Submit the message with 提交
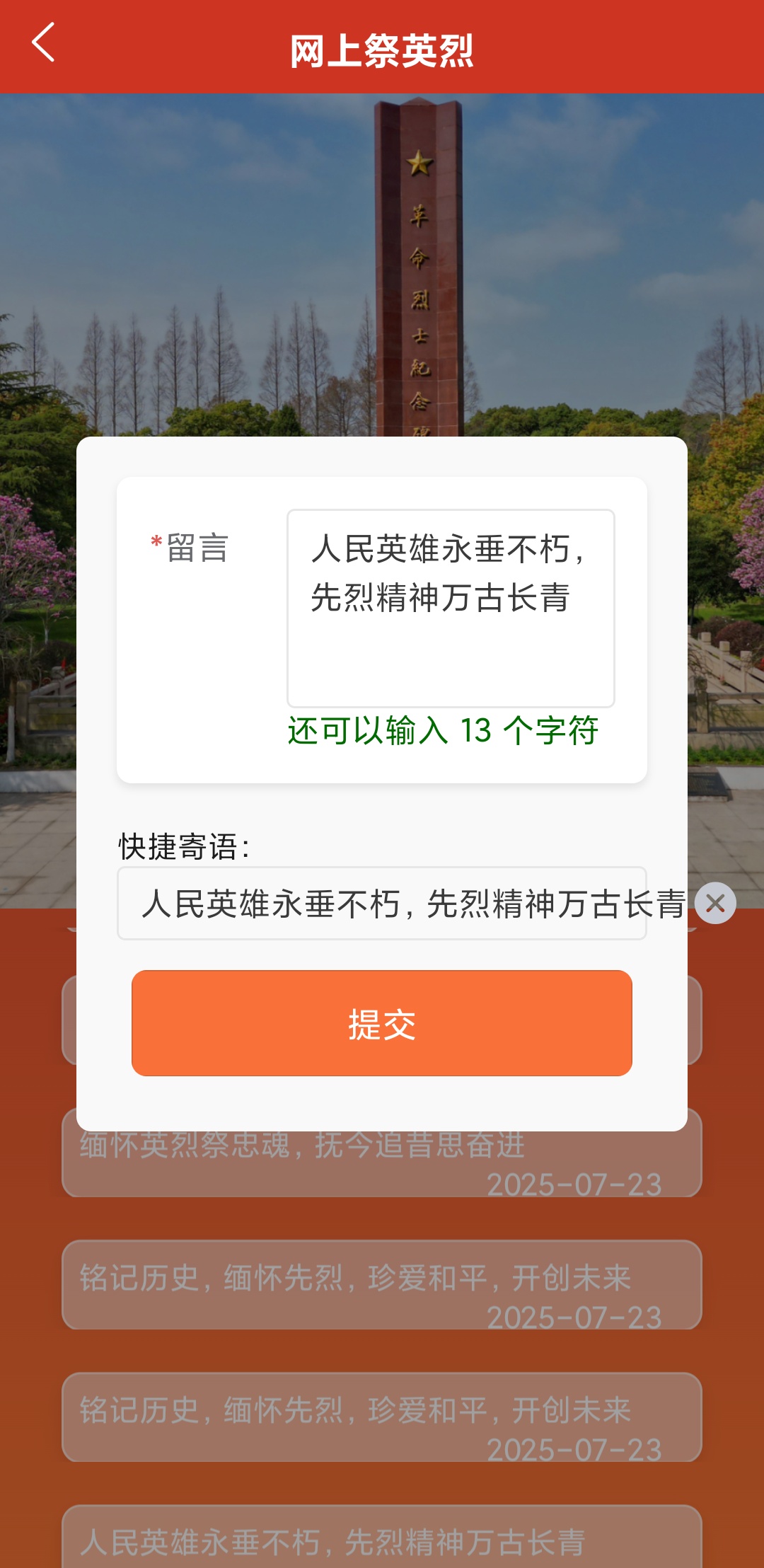Viewport: 764px width, 1568px height. [382, 1023]
